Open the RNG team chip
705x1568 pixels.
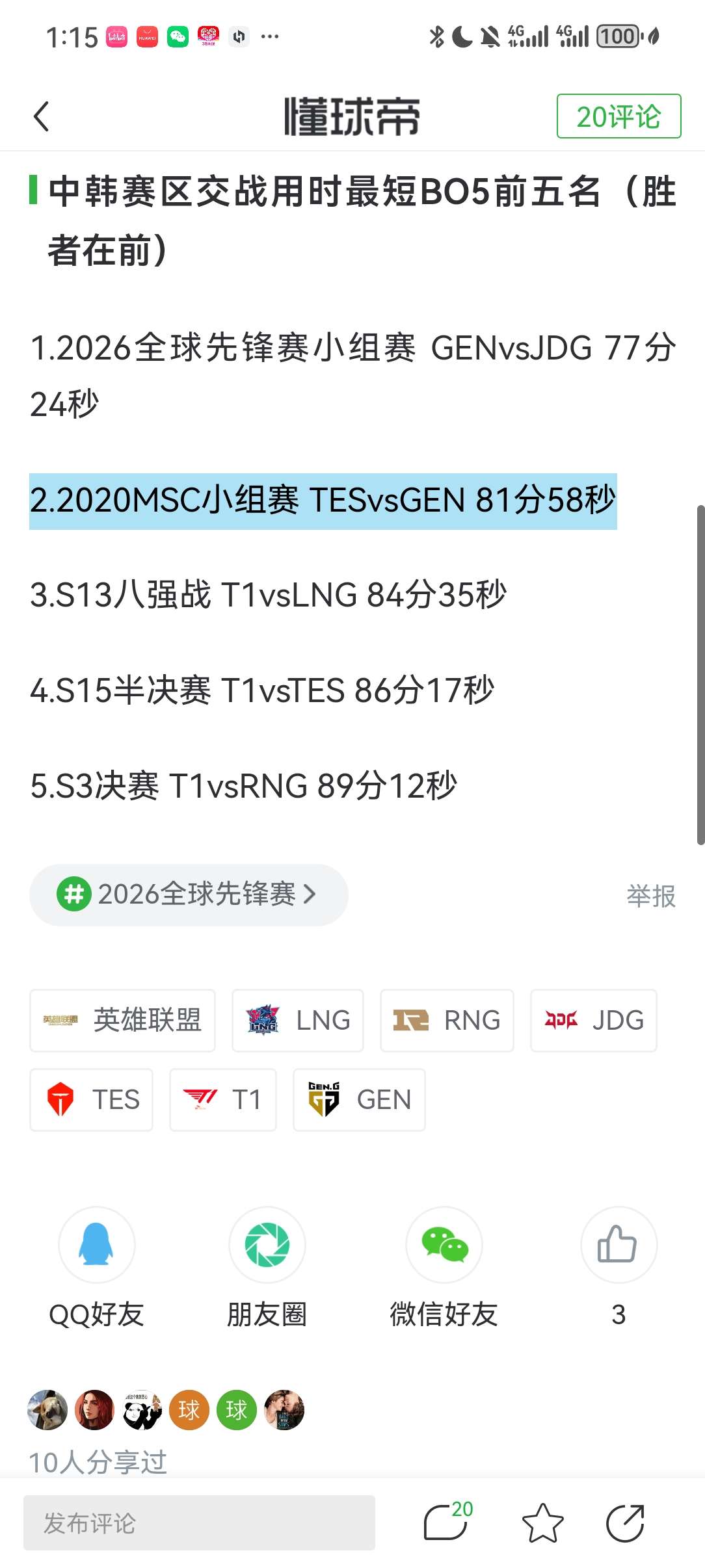click(447, 1020)
